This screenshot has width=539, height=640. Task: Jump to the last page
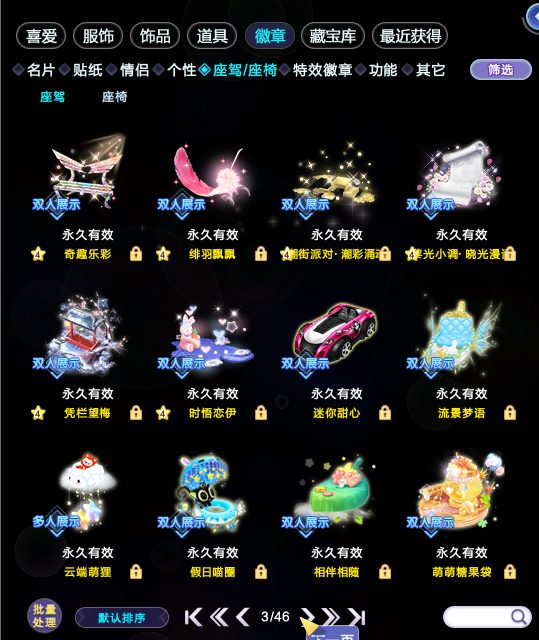tap(356, 617)
